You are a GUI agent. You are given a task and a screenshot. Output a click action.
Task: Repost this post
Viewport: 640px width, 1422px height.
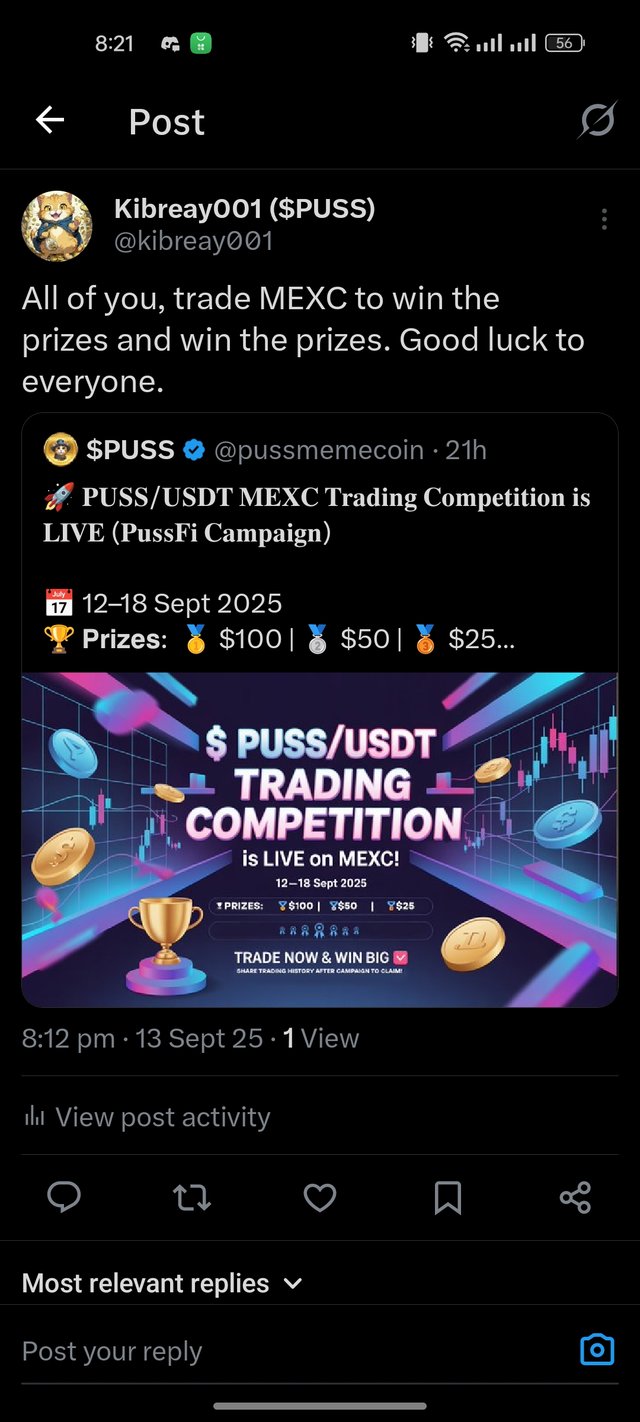192,1197
